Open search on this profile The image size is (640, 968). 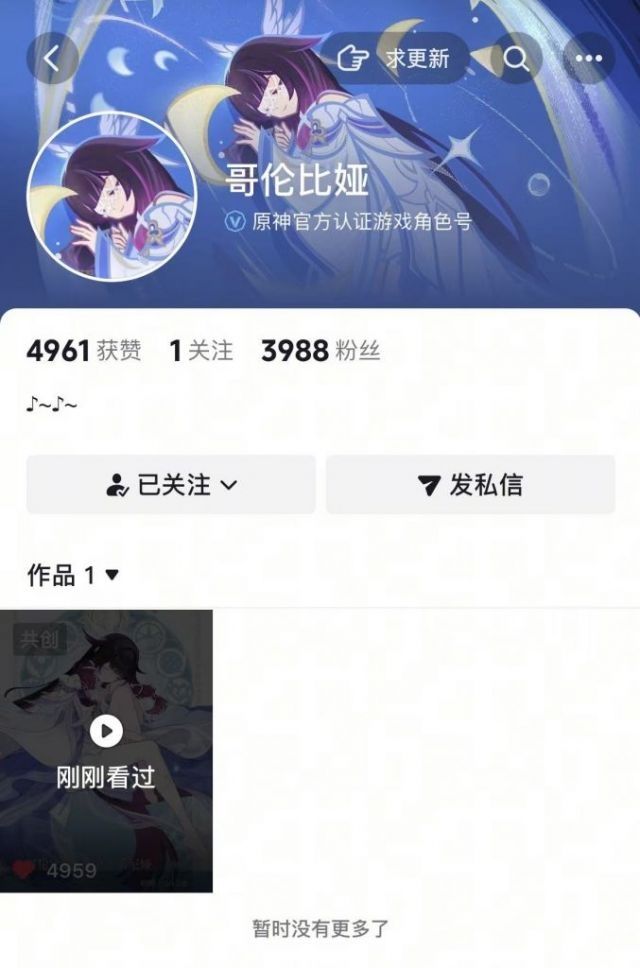(x=516, y=59)
